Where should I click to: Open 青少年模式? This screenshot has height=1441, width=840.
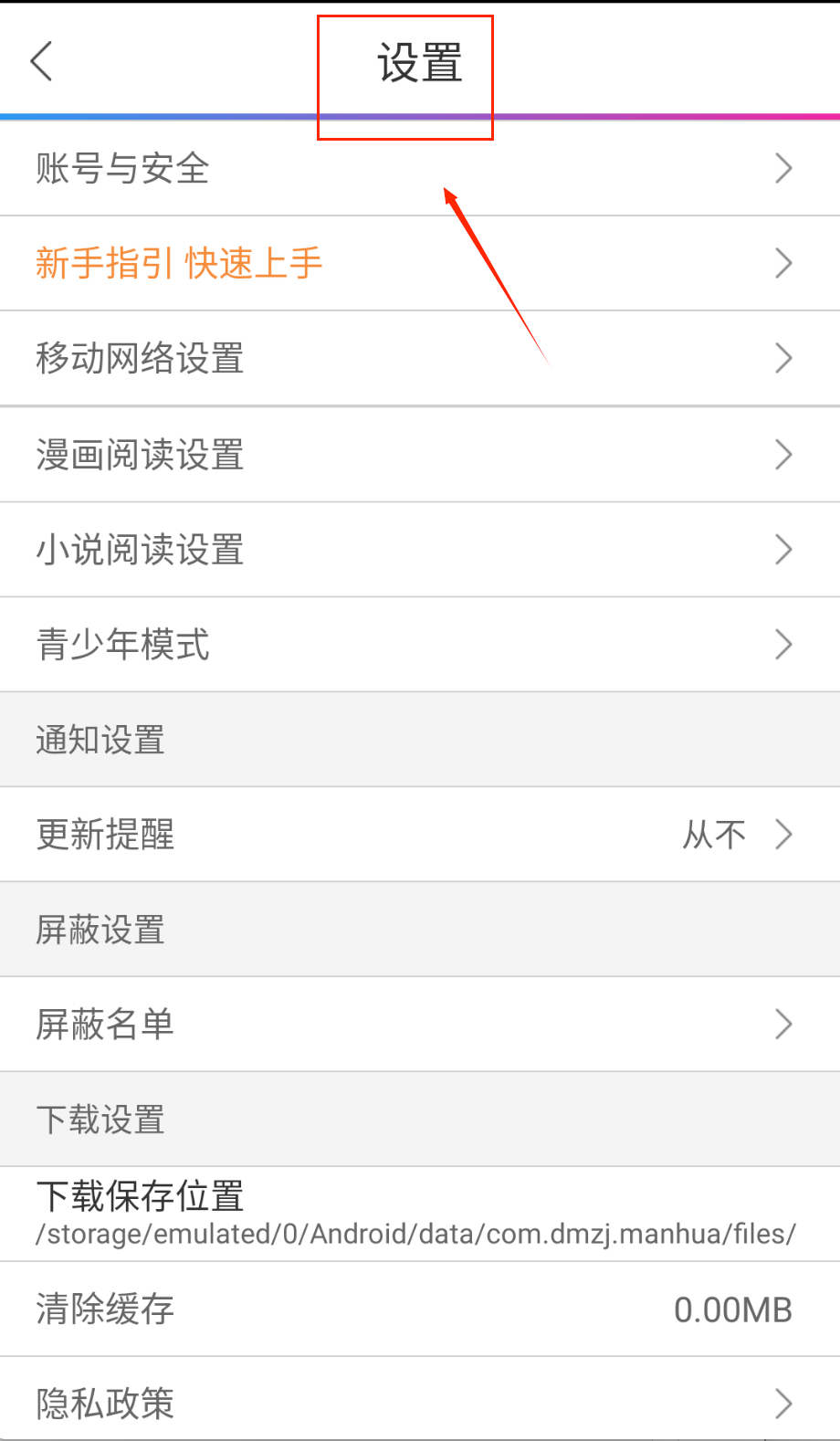[420, 645]
